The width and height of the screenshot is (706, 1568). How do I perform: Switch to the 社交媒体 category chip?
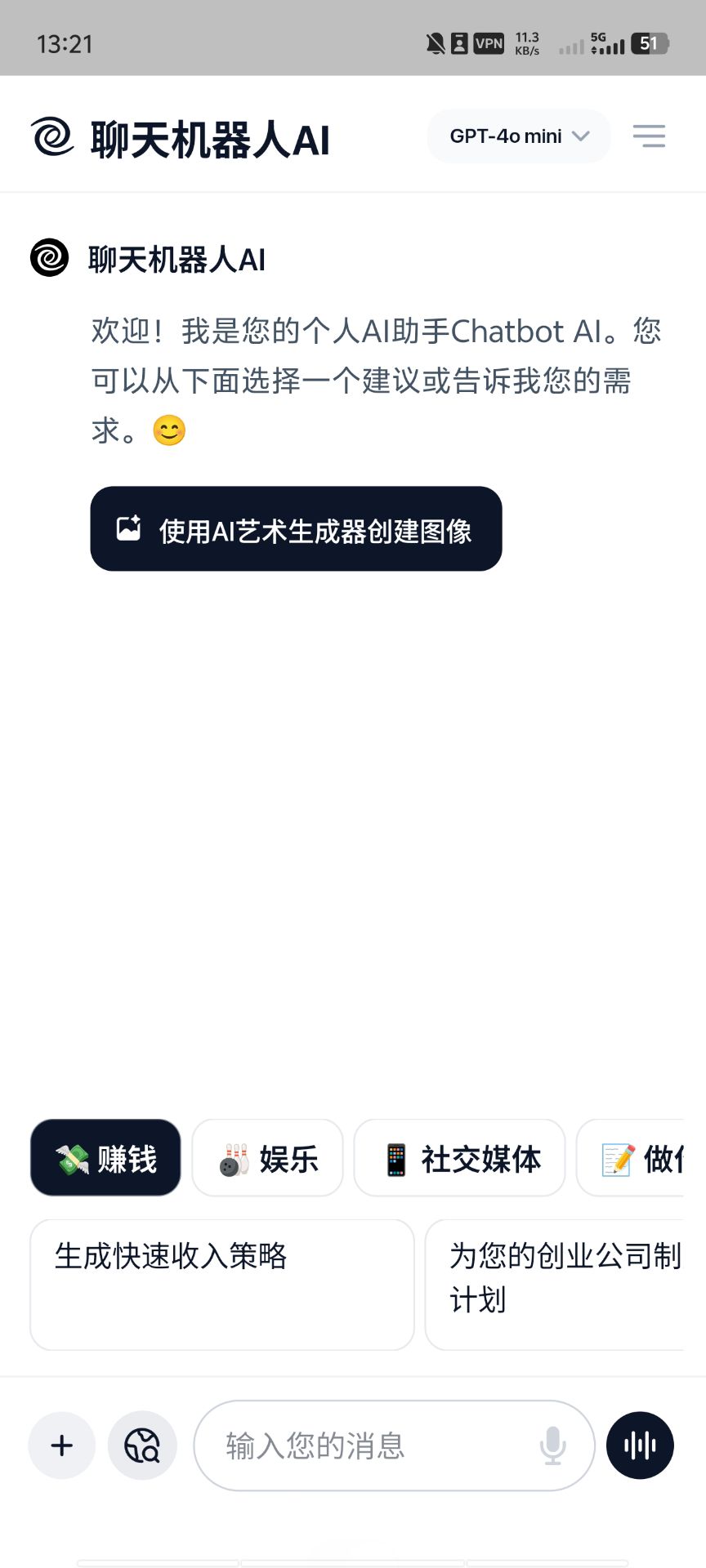click(x=459, y=1158)
